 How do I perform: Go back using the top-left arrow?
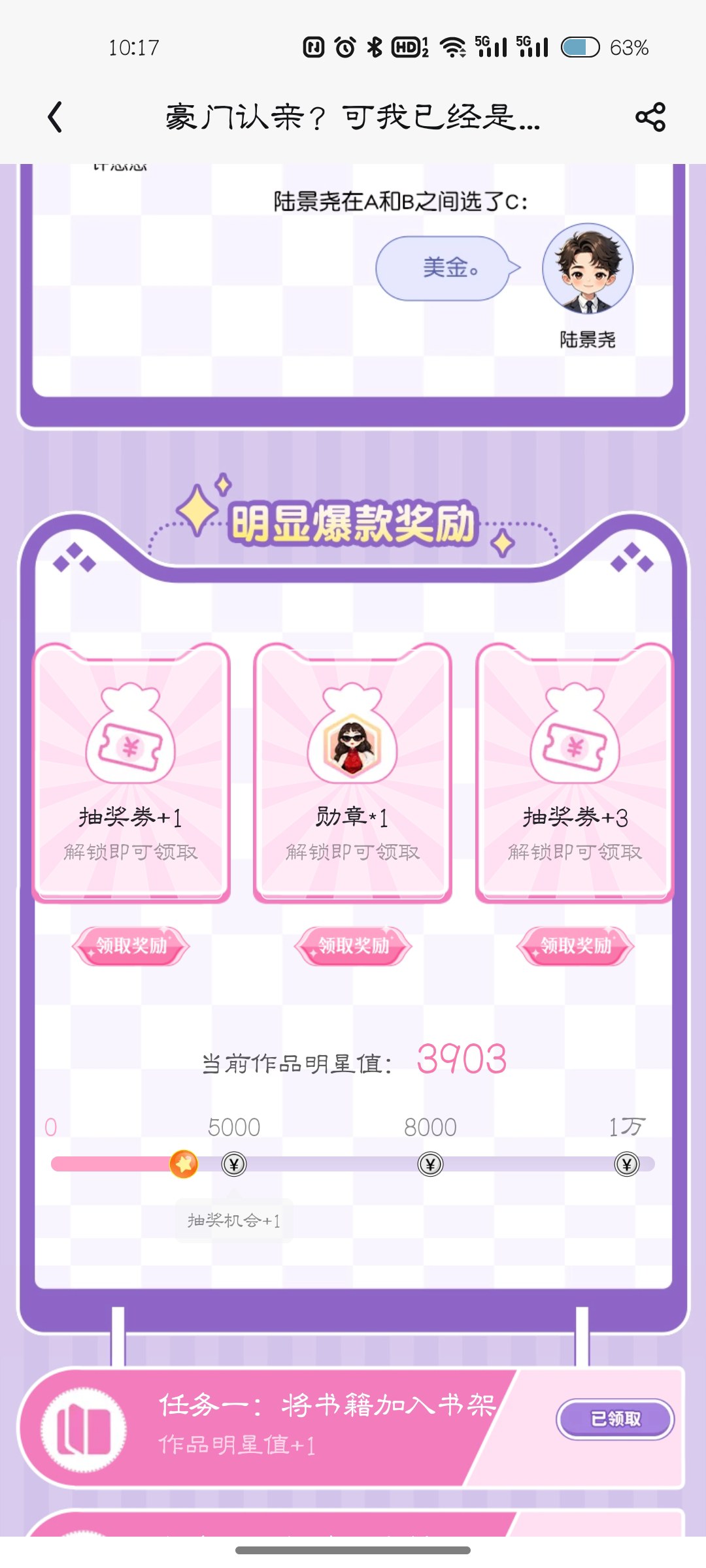(56, 118)
